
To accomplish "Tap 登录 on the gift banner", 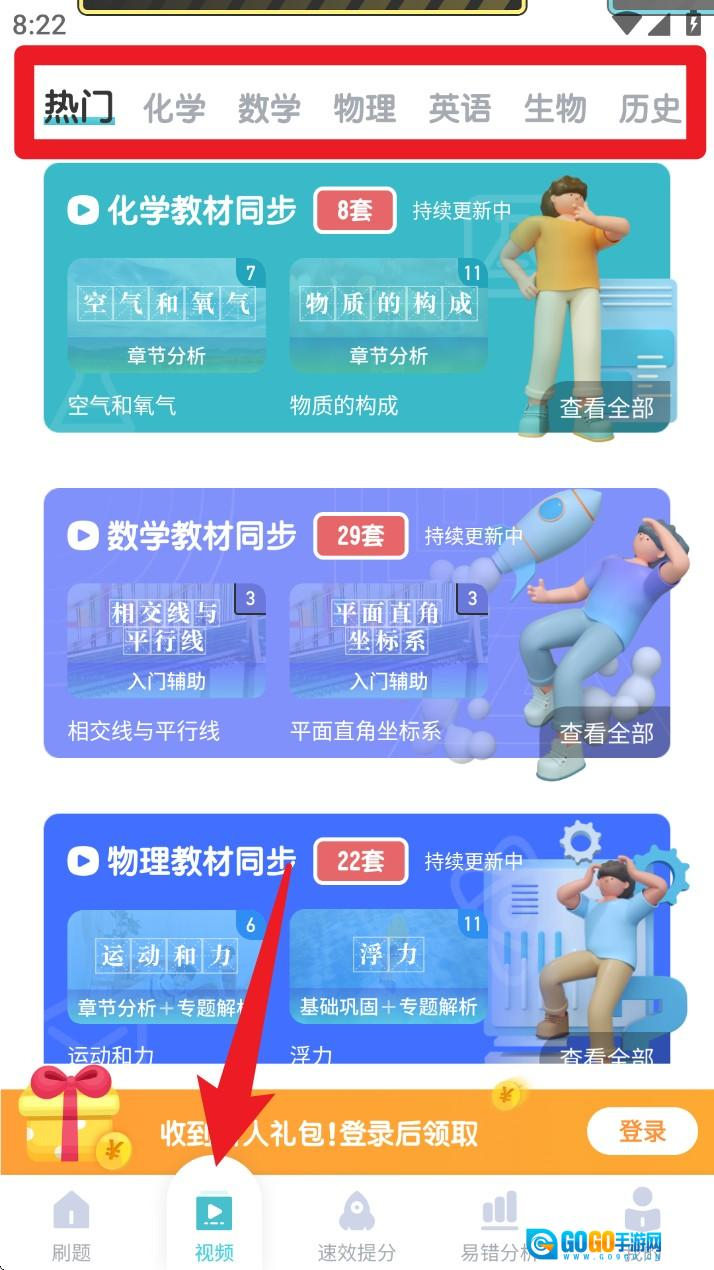I will (x=642, y=1132).
